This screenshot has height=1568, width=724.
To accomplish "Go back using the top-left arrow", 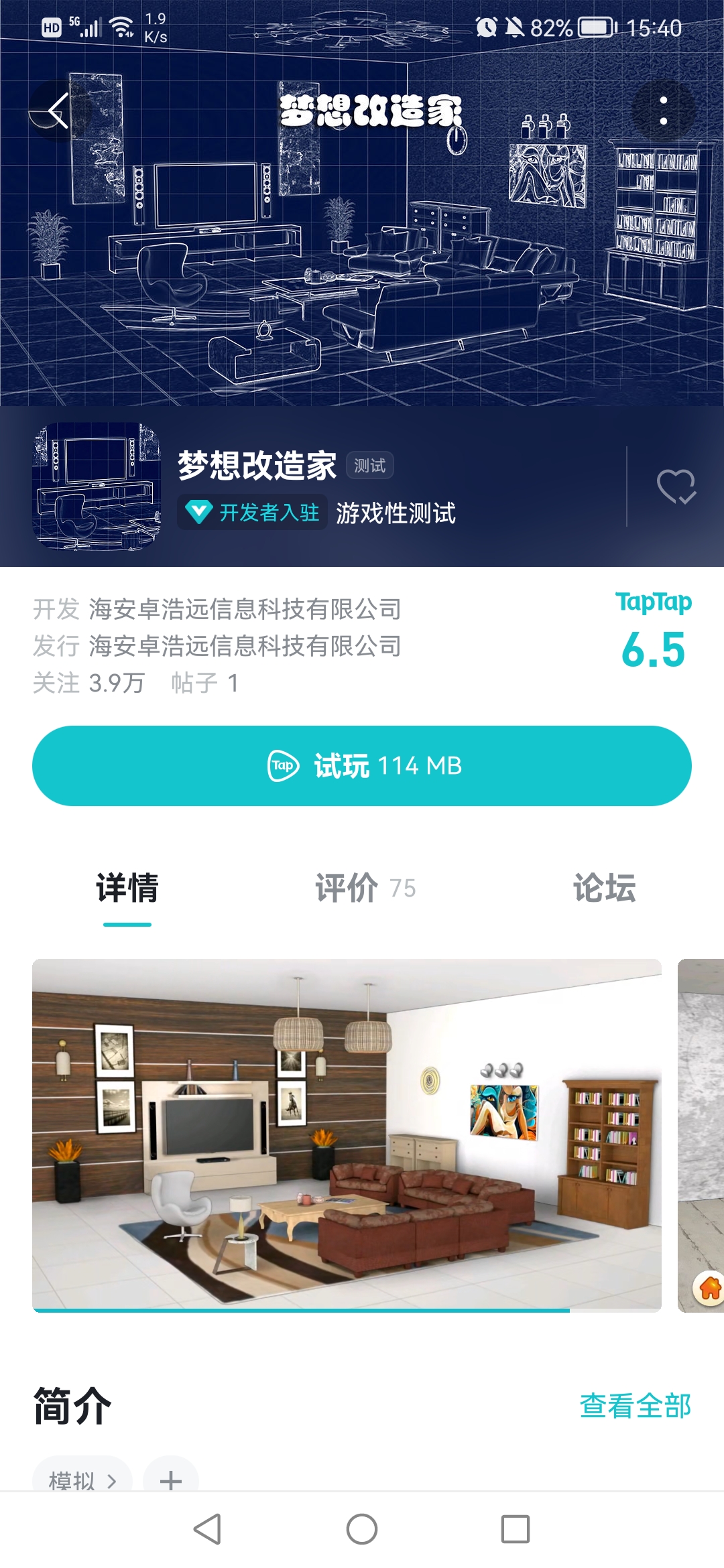I will coord(58,111).
